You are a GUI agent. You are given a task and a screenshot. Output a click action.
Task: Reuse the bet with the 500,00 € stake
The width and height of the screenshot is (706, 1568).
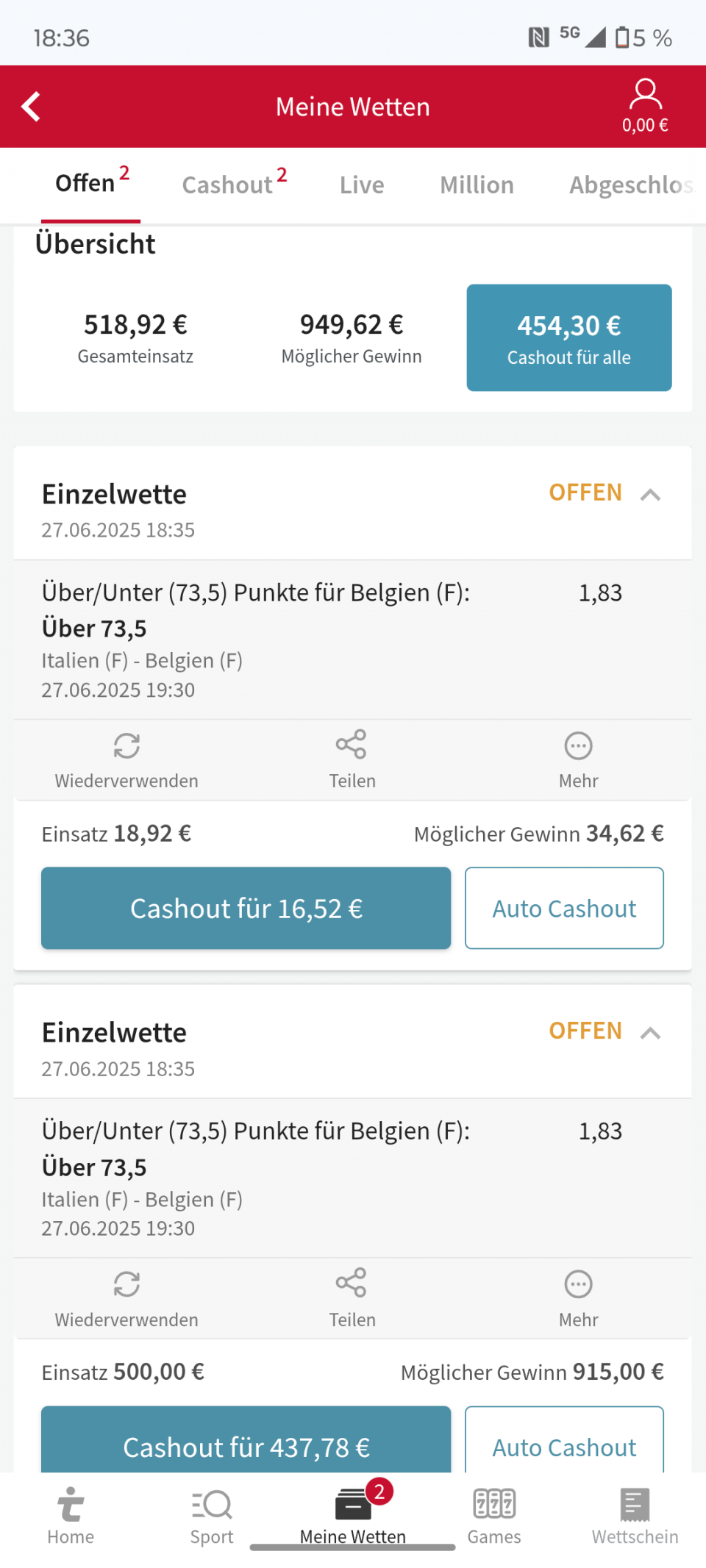coord(126,1299)
